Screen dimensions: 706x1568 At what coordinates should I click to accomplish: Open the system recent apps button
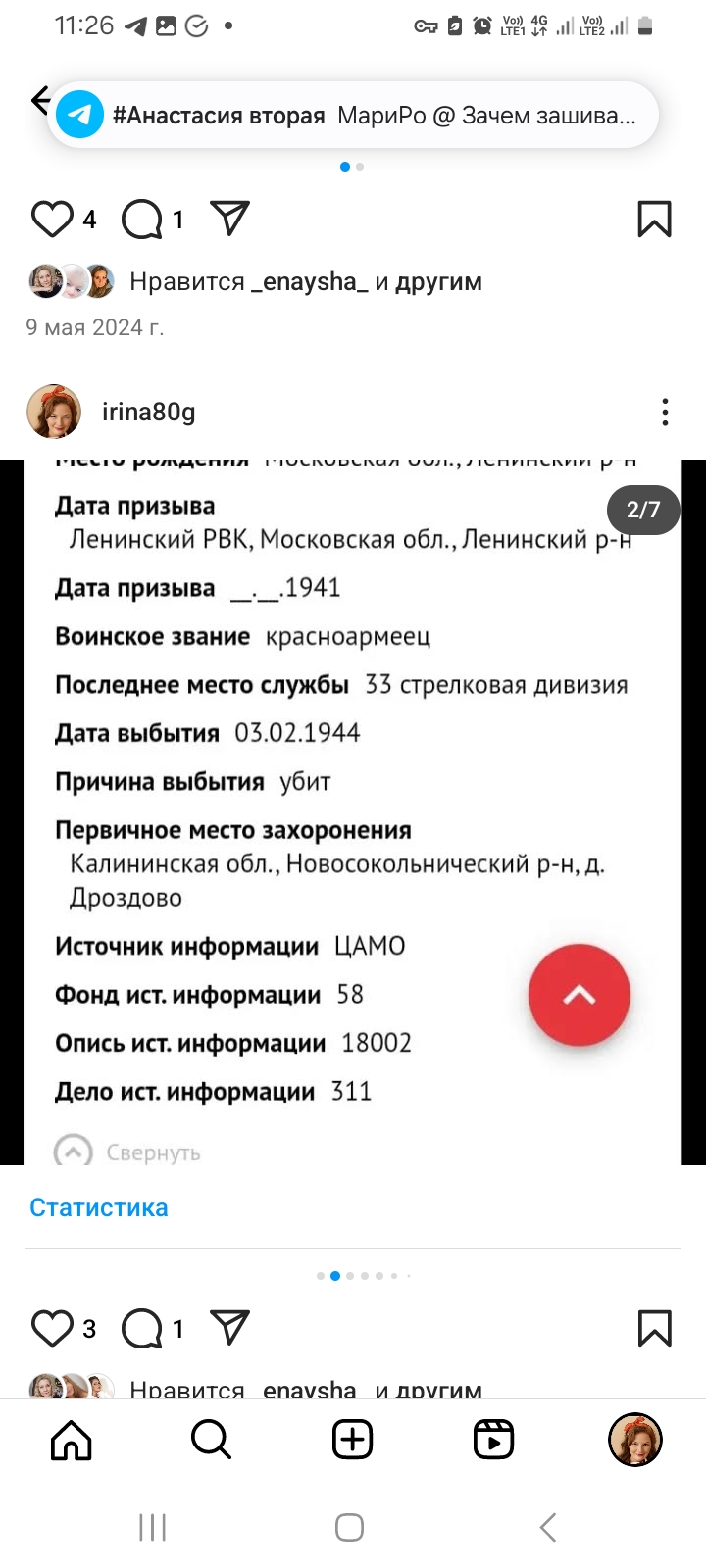(152, 1527)
